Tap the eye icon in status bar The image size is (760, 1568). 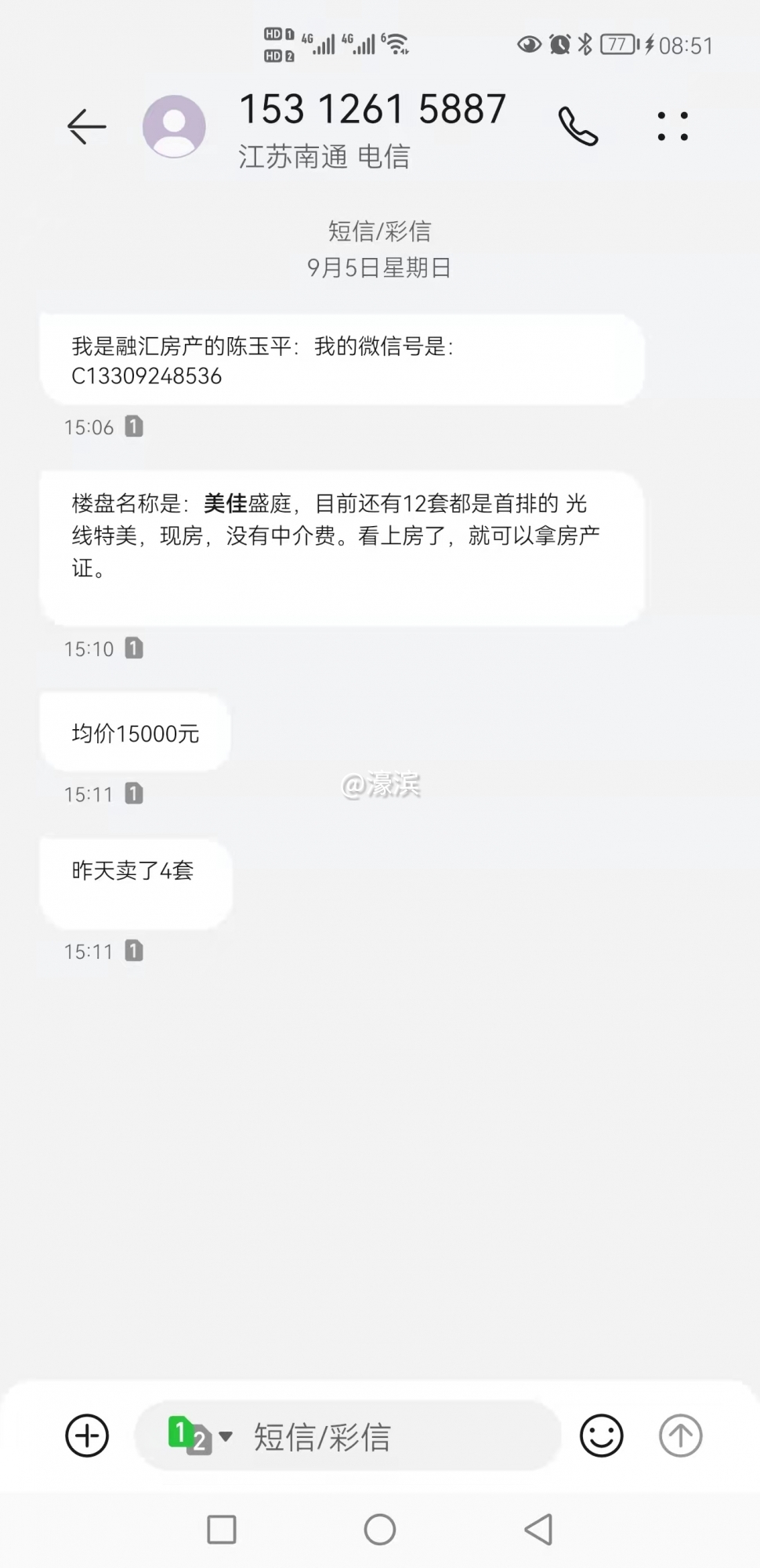(x=530, y=45)
